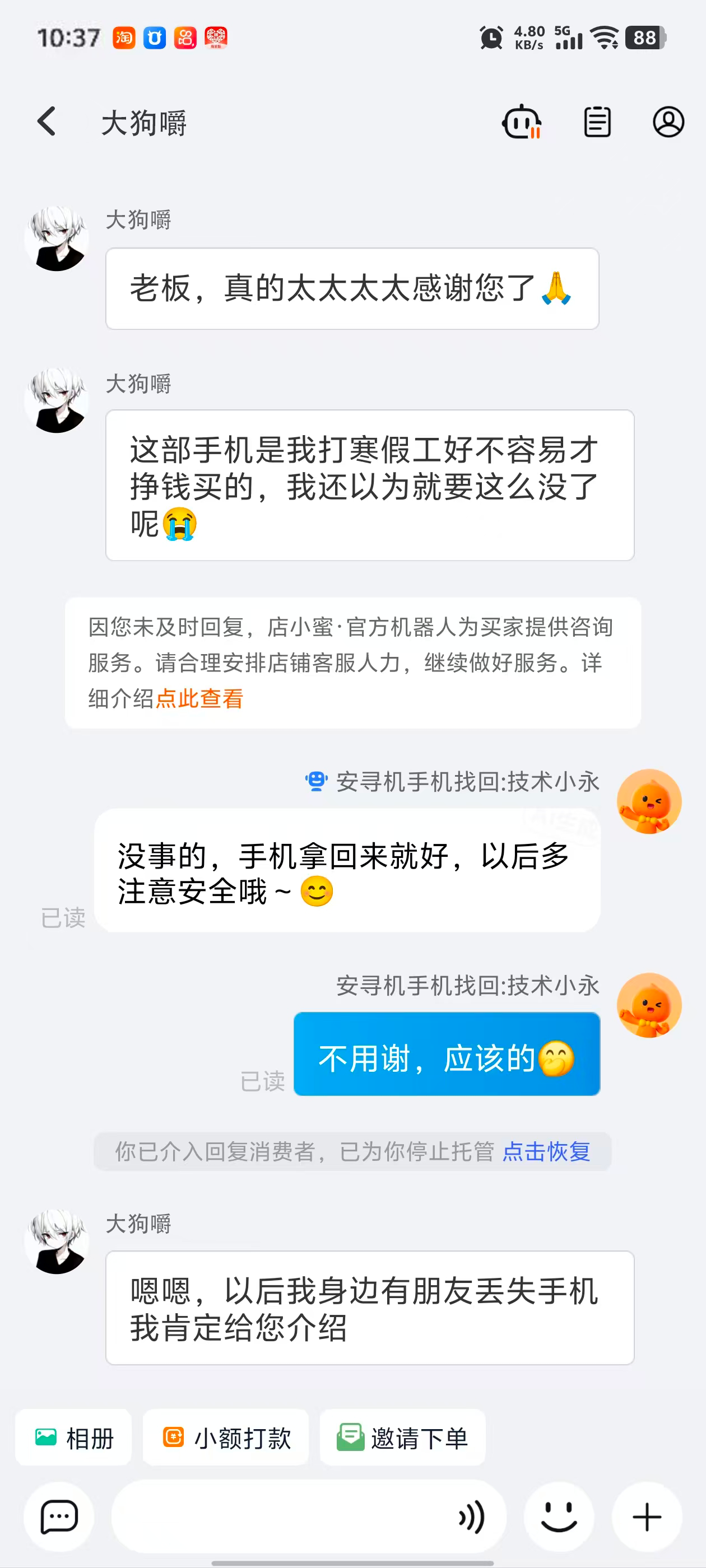Open the plus attachments menu
The width and height of the screenshot is (706, 1568).
646,1516
